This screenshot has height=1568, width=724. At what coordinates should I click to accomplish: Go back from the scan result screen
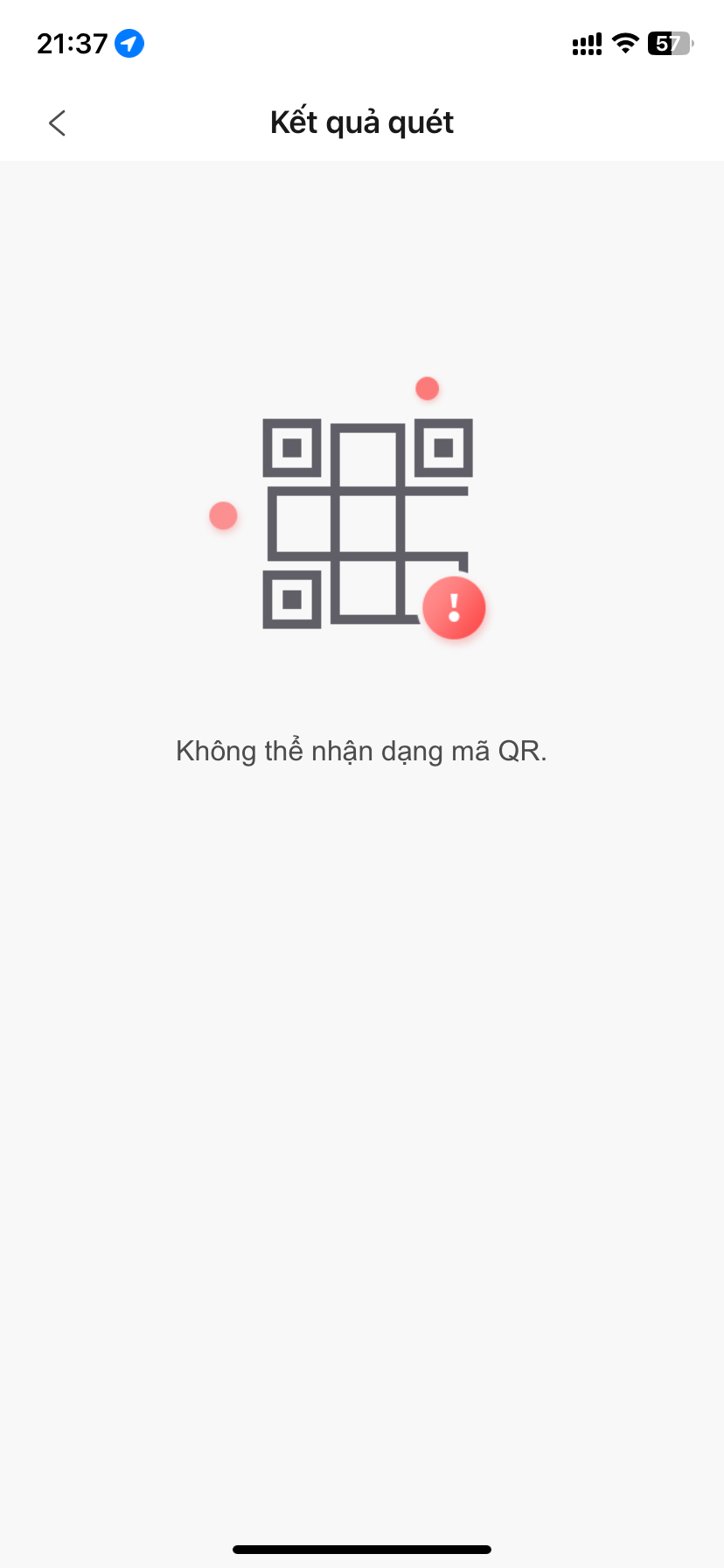pos(58,123)
